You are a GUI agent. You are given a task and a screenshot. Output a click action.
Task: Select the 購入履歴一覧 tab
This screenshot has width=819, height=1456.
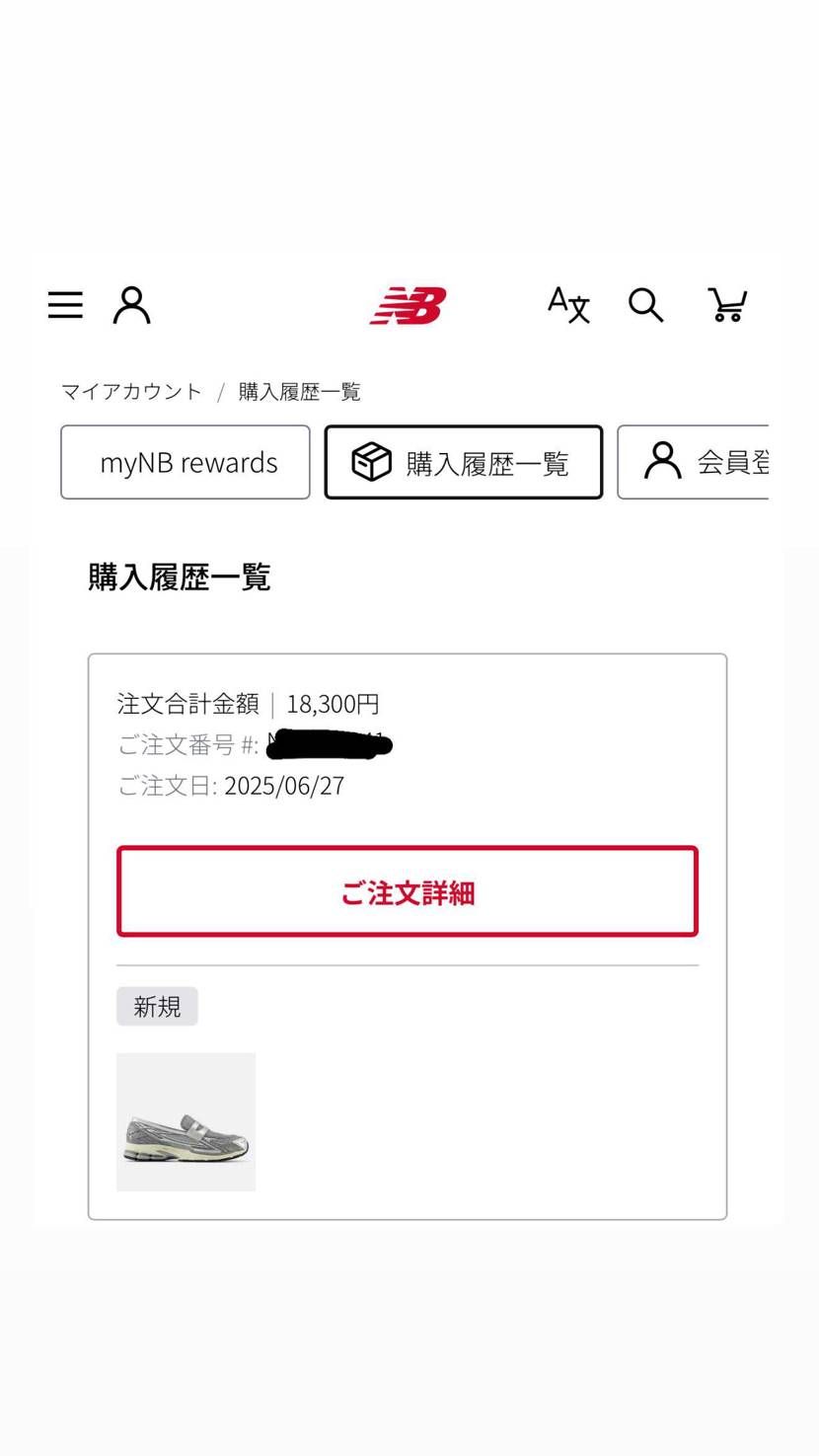click(464, 461)
